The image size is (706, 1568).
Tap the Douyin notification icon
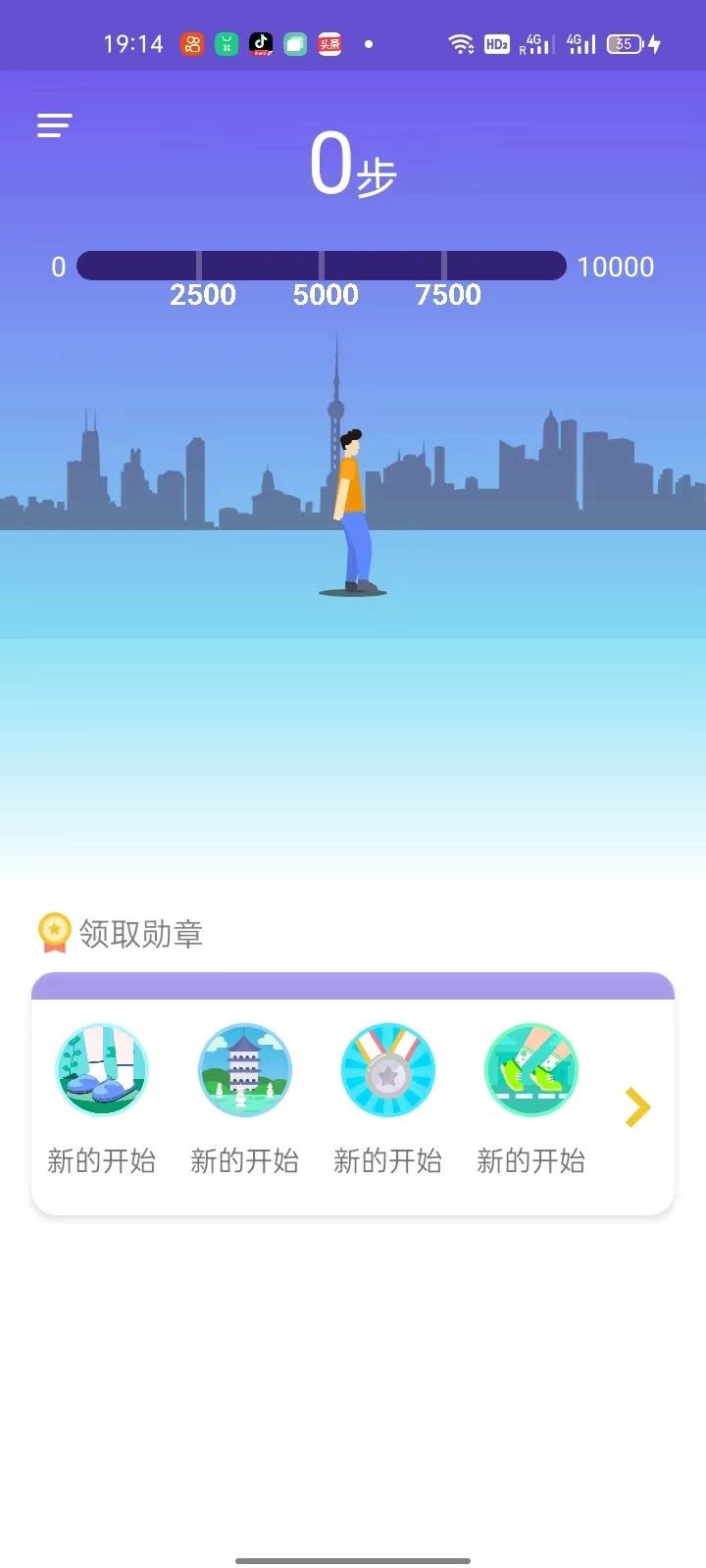(260, 43)
